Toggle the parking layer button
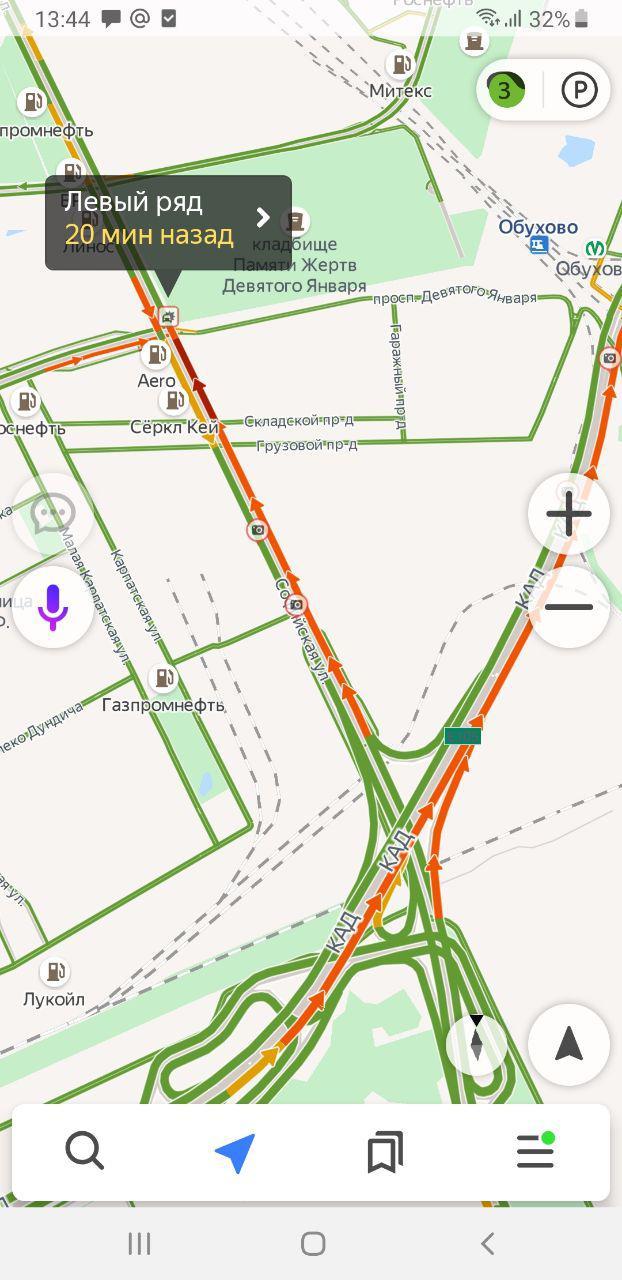 pyautogui.click(x=579, y=91)
